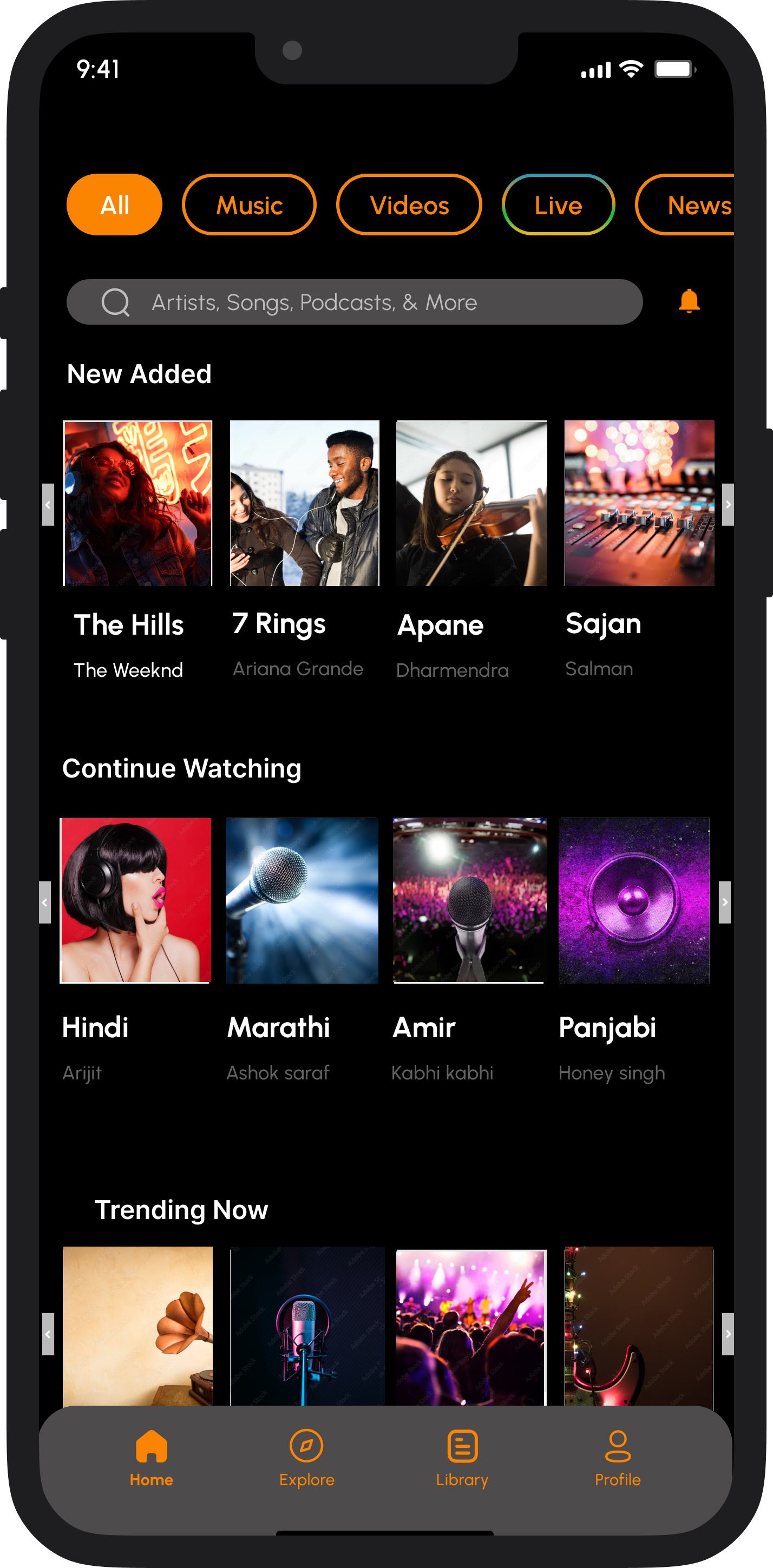
Task: Go to the Library tab
Action: point(462,1457)
